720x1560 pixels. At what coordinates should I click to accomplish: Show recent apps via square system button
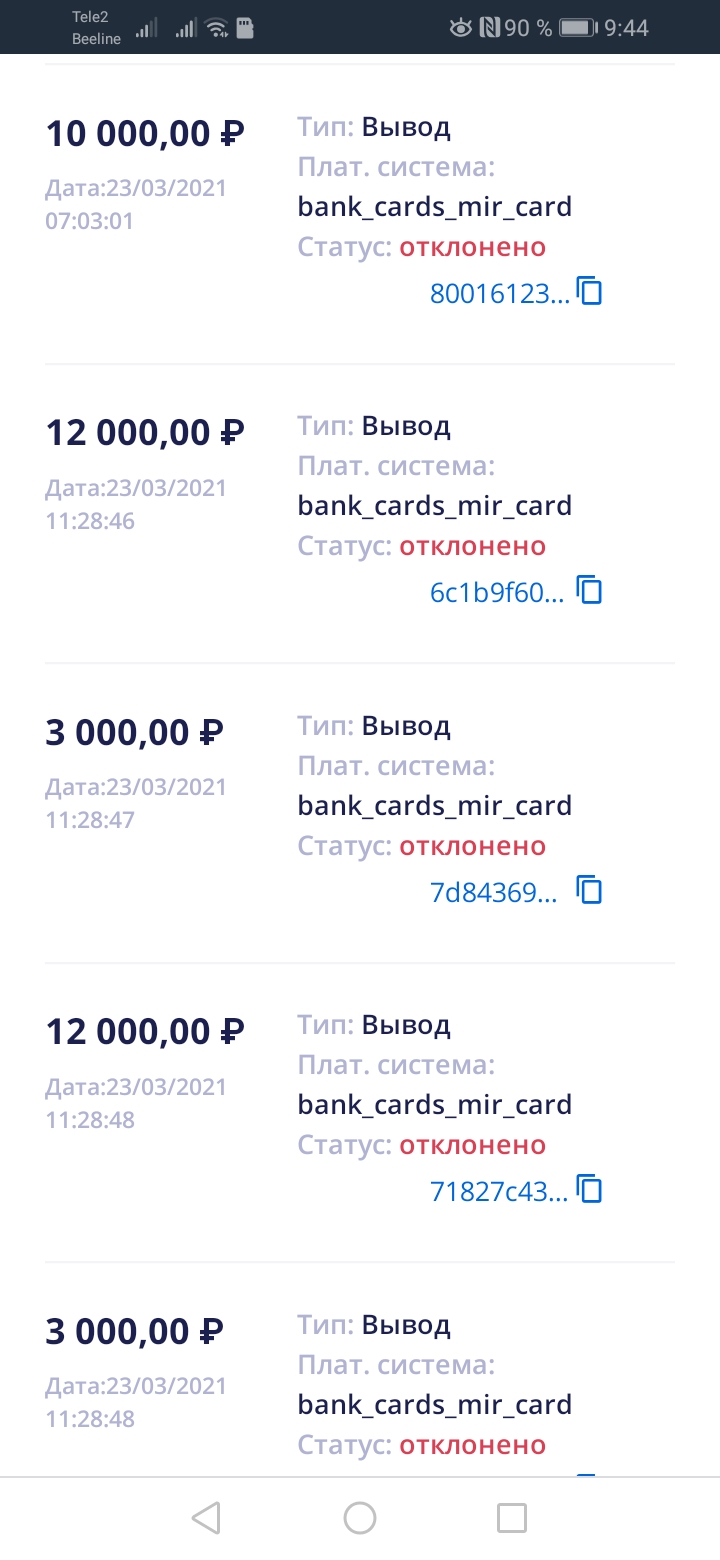click(x=512, y=1518)
